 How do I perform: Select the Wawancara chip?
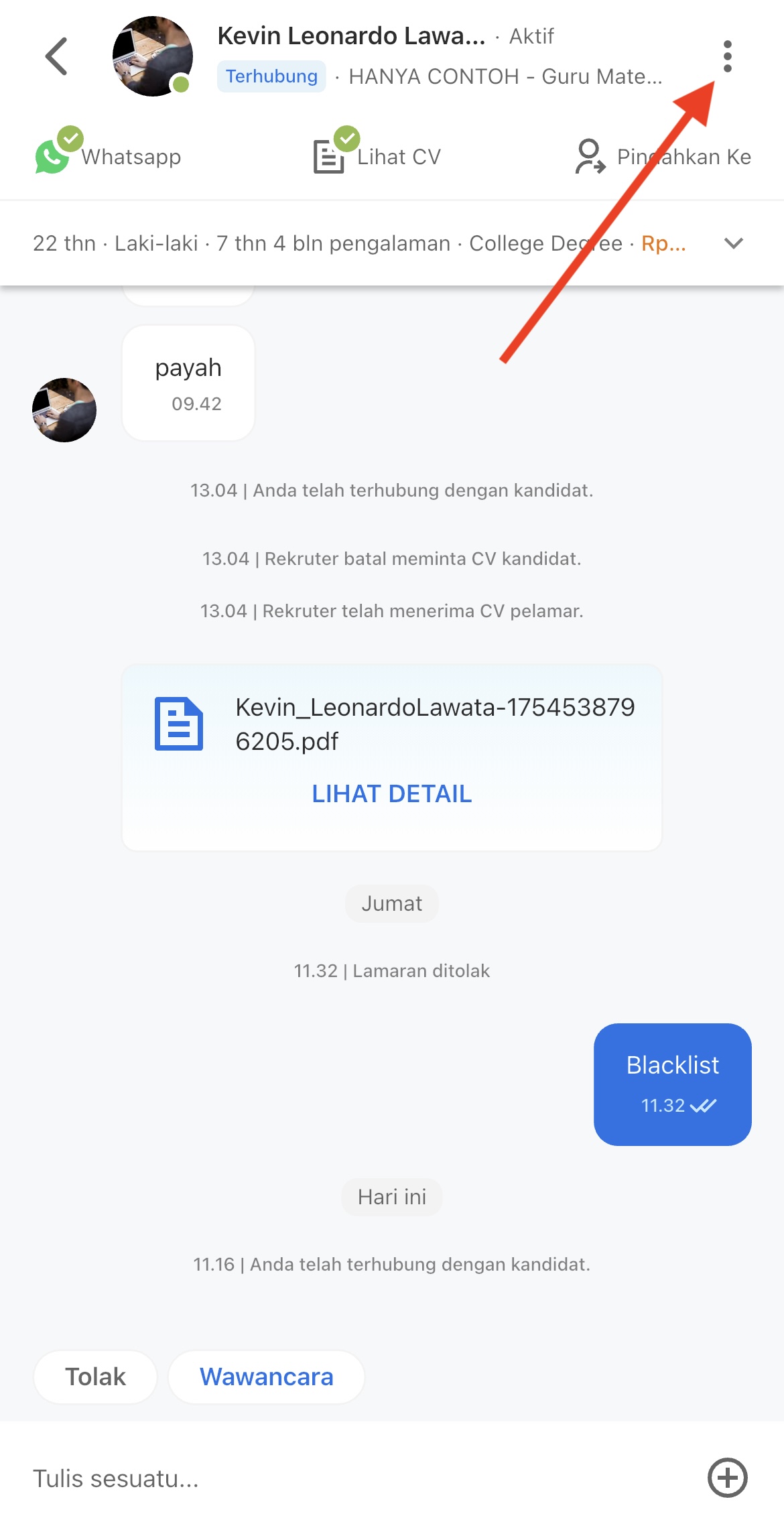266,1377
